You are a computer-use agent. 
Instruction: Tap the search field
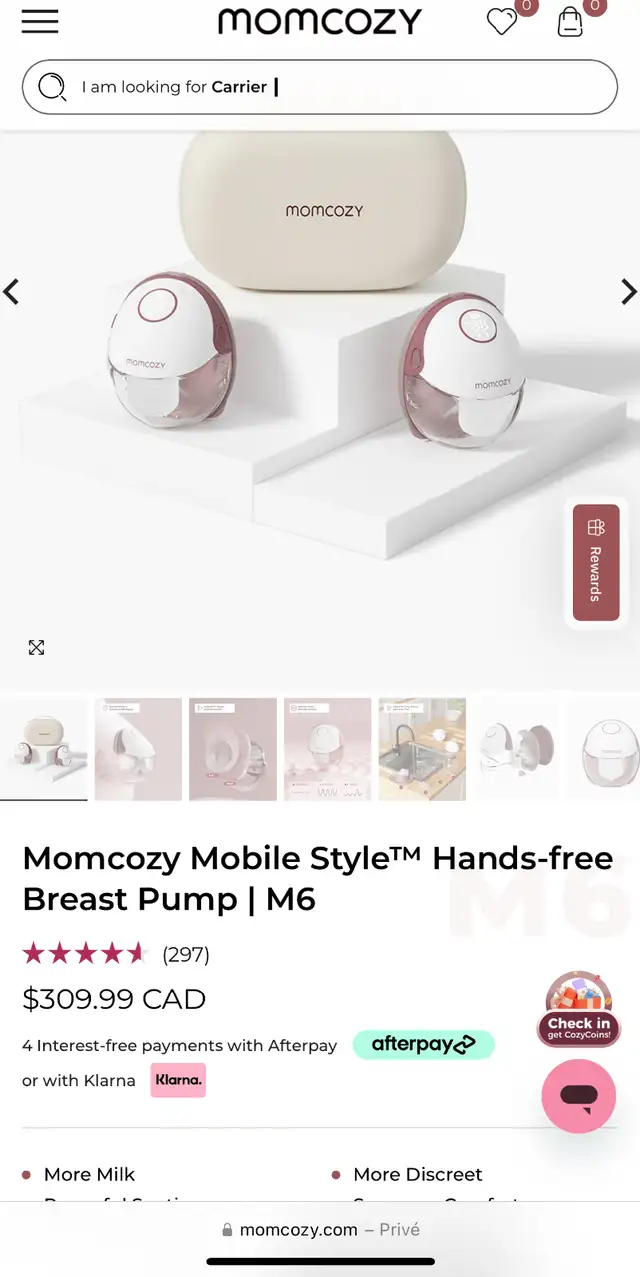[320, 87]
